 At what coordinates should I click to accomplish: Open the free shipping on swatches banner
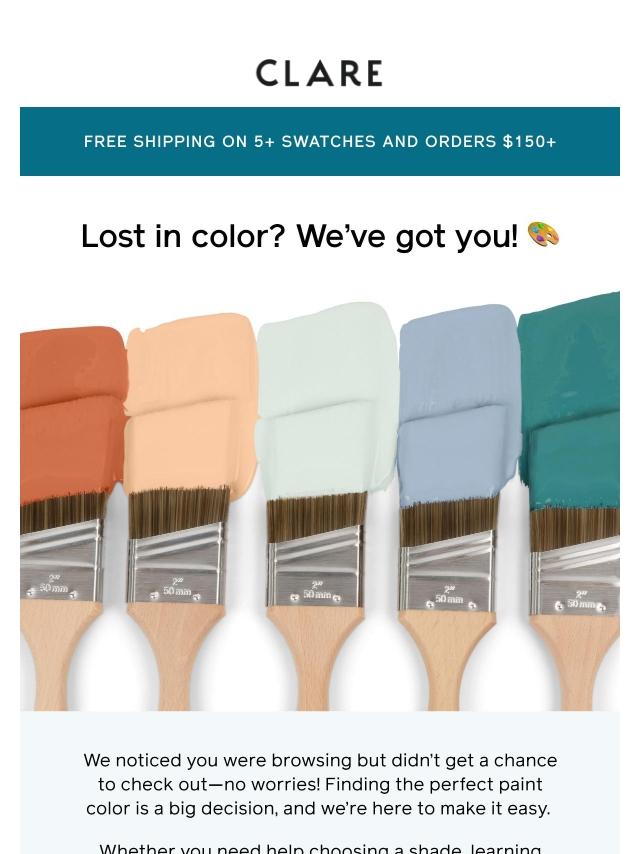pos(320,142)
